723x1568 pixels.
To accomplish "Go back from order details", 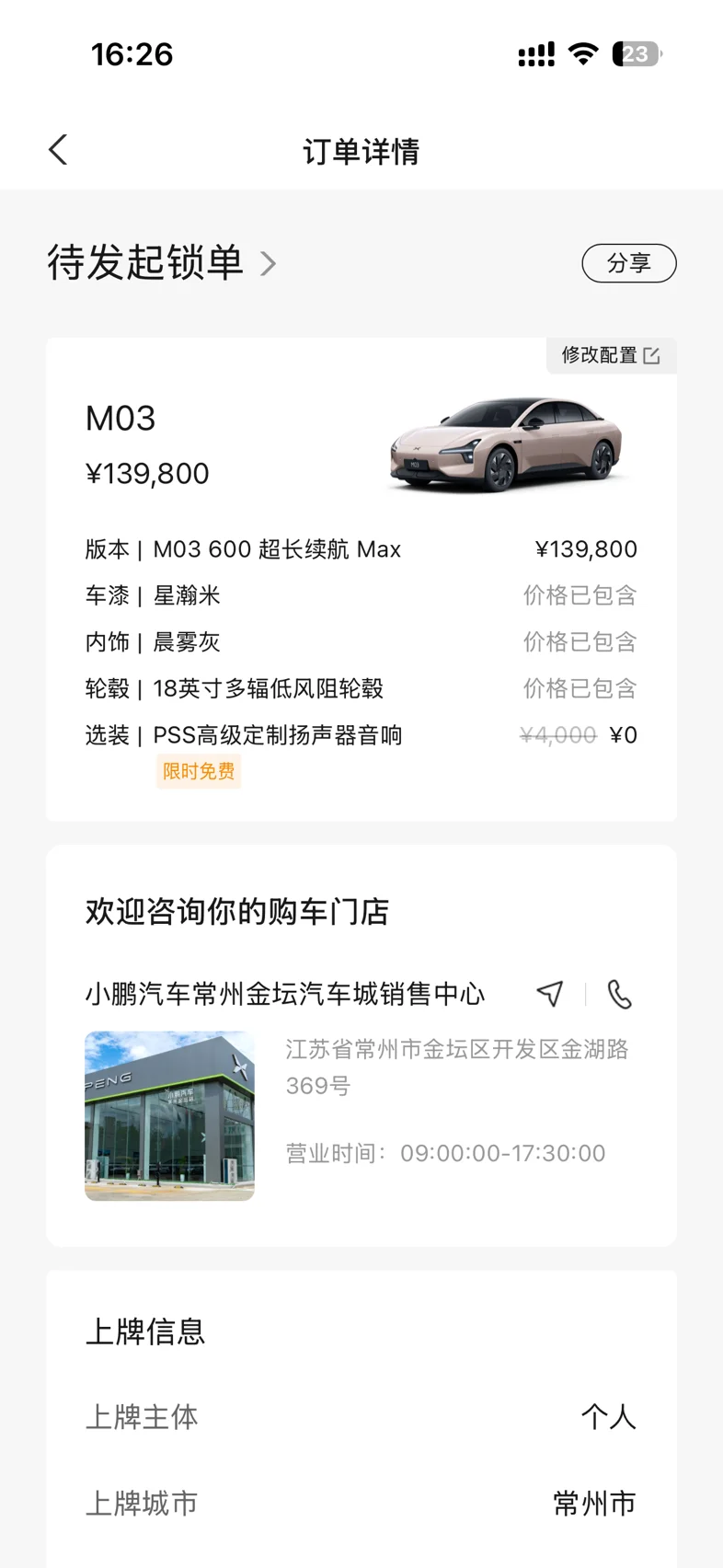I will 58,150.
